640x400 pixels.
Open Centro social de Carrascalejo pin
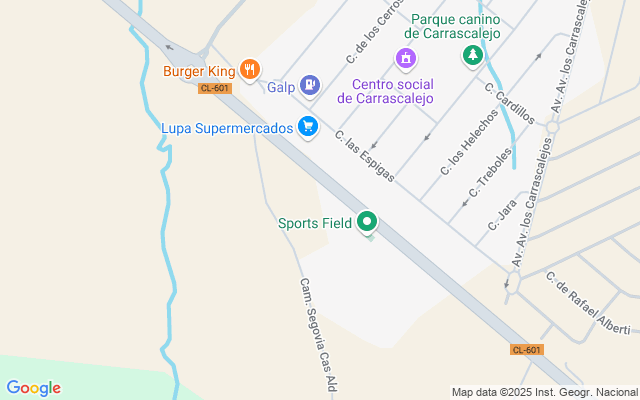tap(405, 58)
